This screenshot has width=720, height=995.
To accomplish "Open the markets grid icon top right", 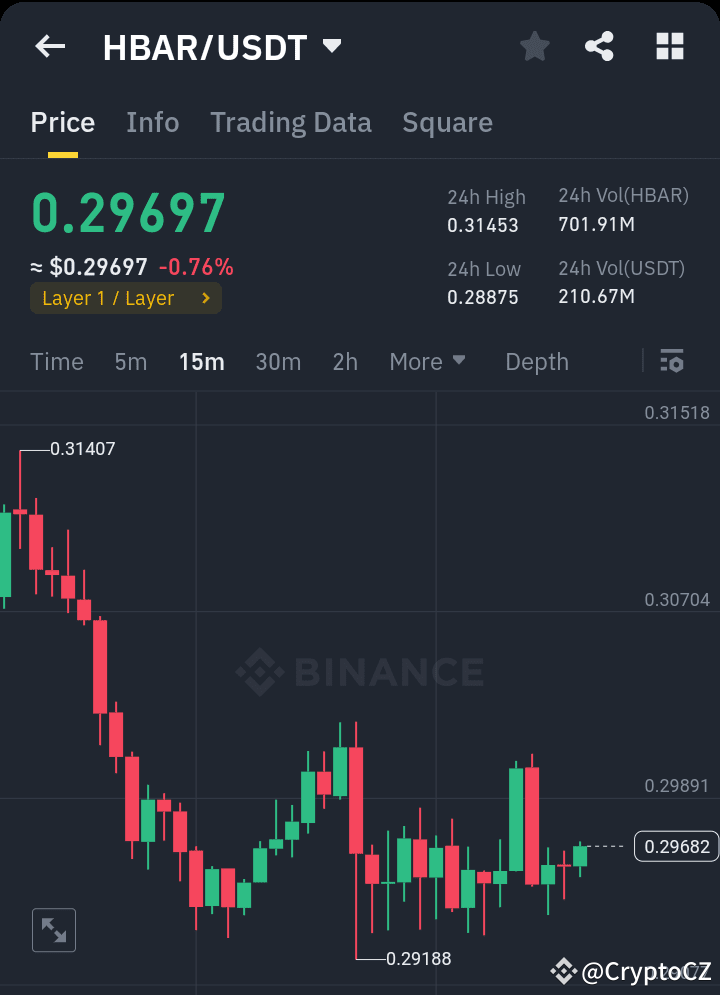I will 668,46.
